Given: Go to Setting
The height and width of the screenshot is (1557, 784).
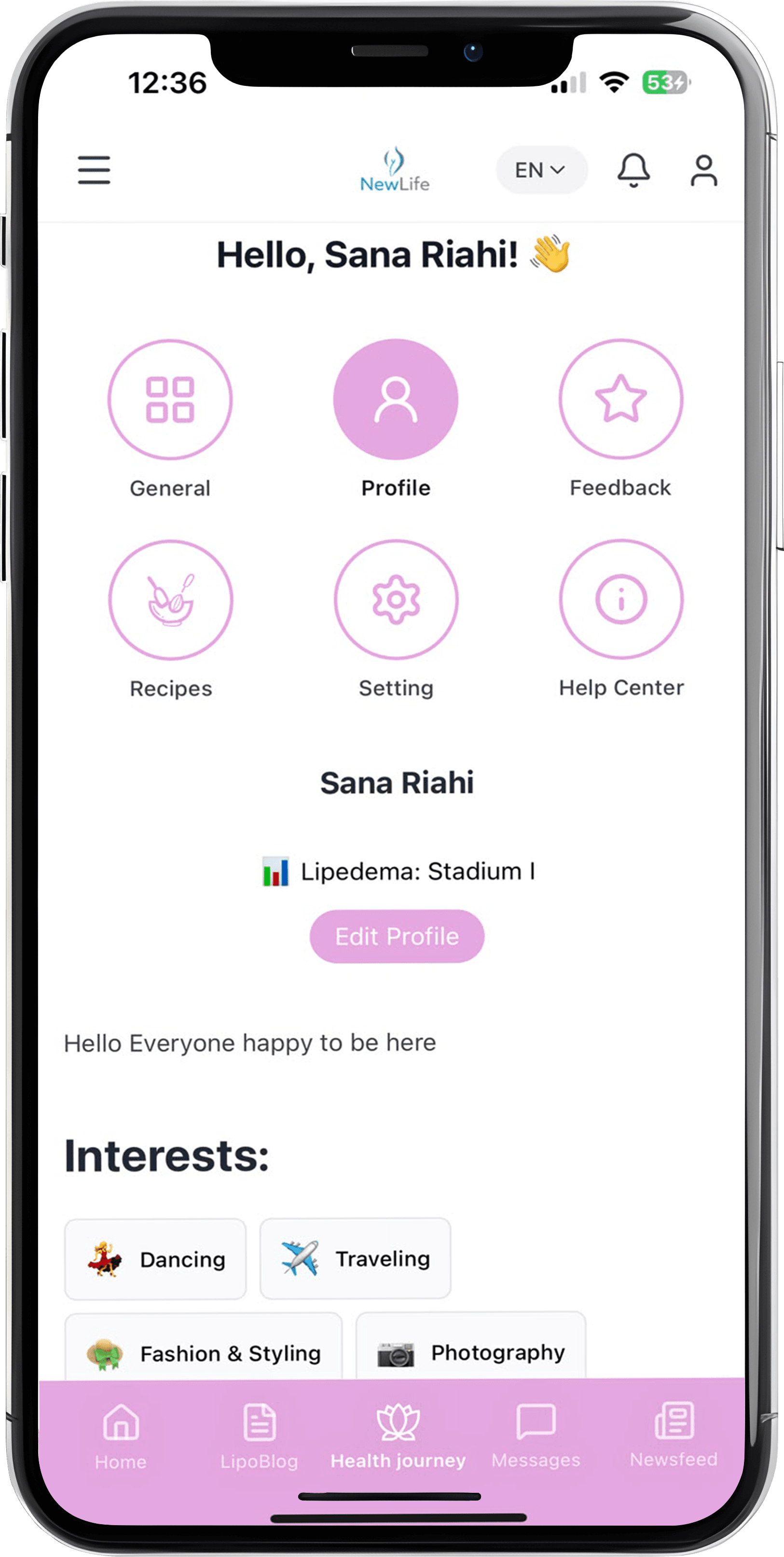Looking at the screenshot, I should tap(396, 599).
